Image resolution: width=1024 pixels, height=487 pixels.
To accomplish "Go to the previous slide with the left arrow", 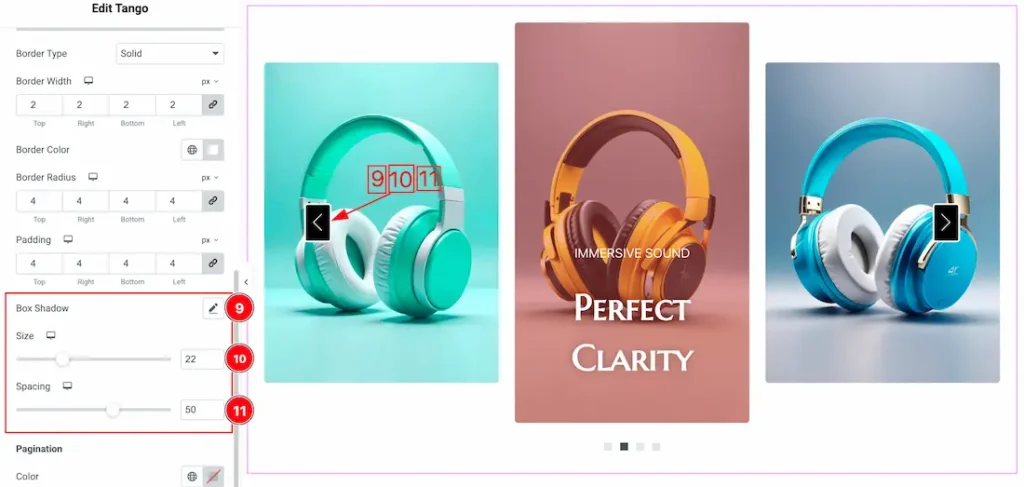I will click(x=317, y=222).
